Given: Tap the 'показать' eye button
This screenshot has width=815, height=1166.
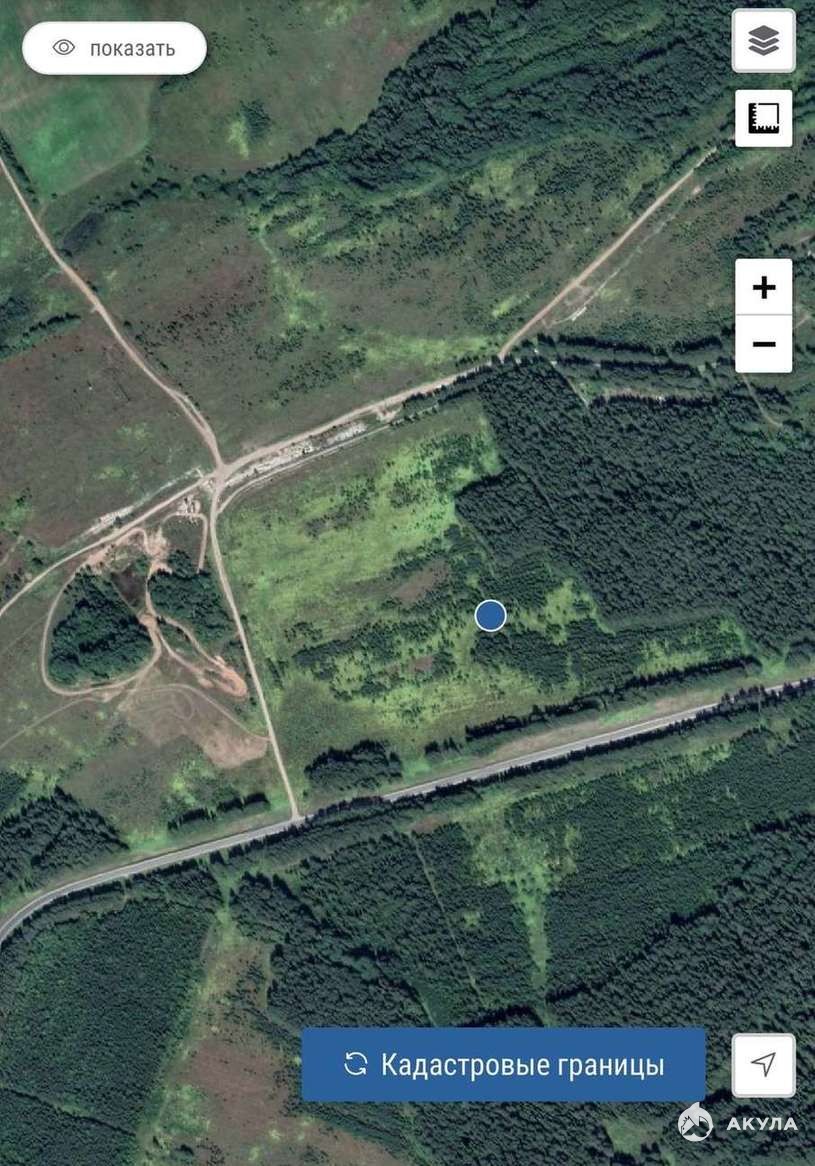Looking at the screenshot, I should pyautogui.click(x=114, y=48).
